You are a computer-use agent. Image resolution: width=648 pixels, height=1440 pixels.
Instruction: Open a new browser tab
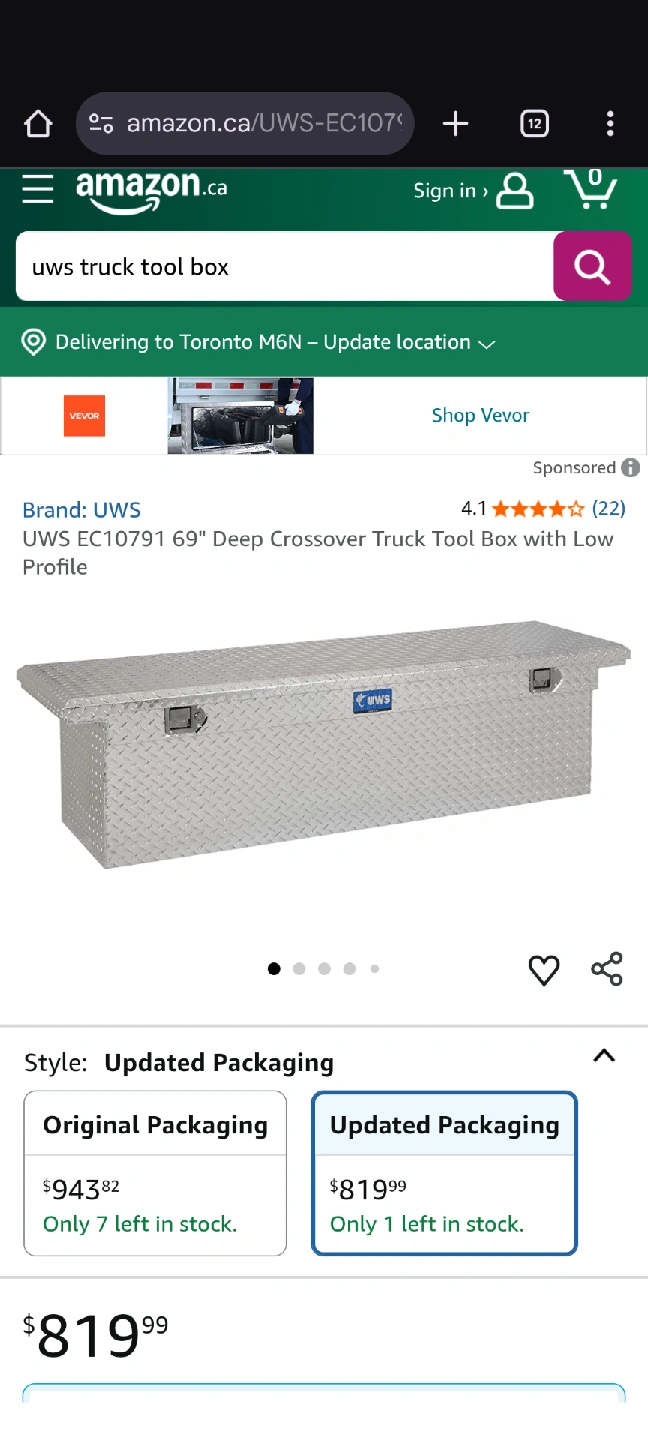tap(455, 124)
